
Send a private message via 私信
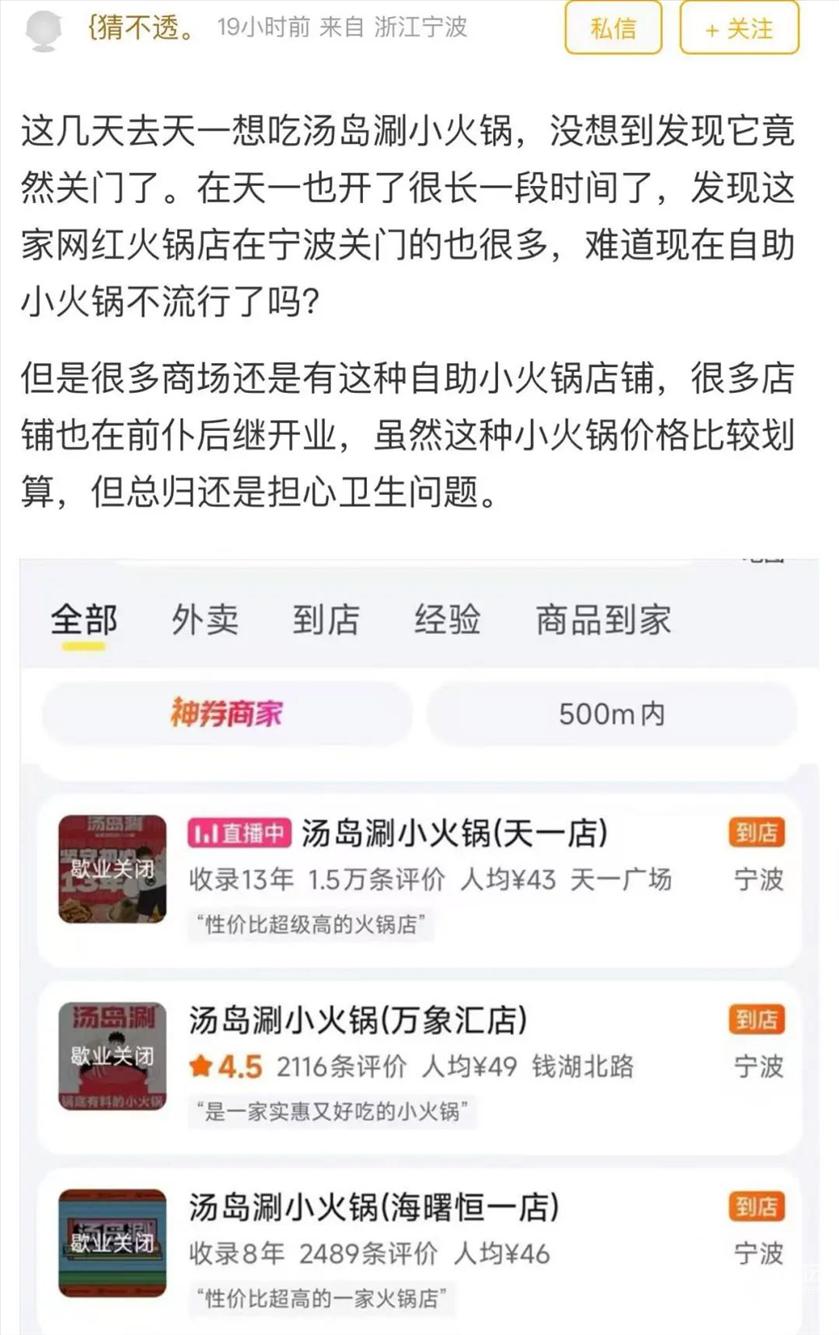coord(613,27)
